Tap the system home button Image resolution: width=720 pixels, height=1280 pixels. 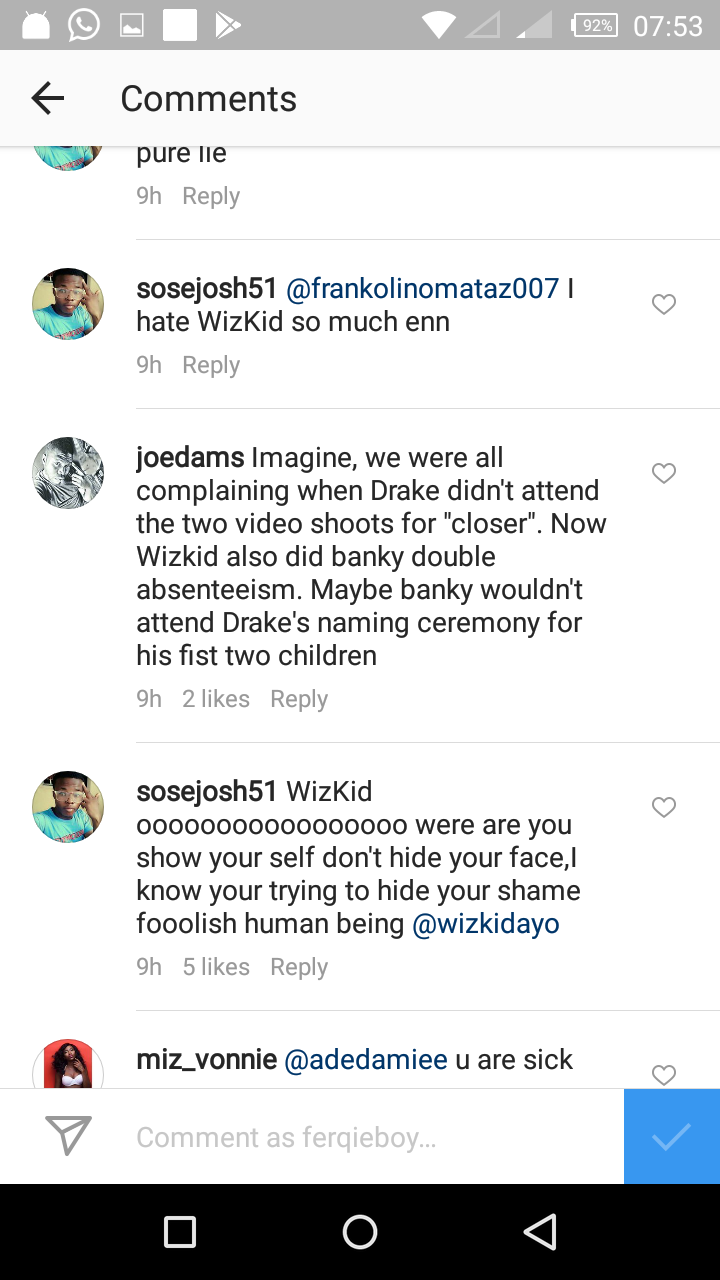(360, 1232)
